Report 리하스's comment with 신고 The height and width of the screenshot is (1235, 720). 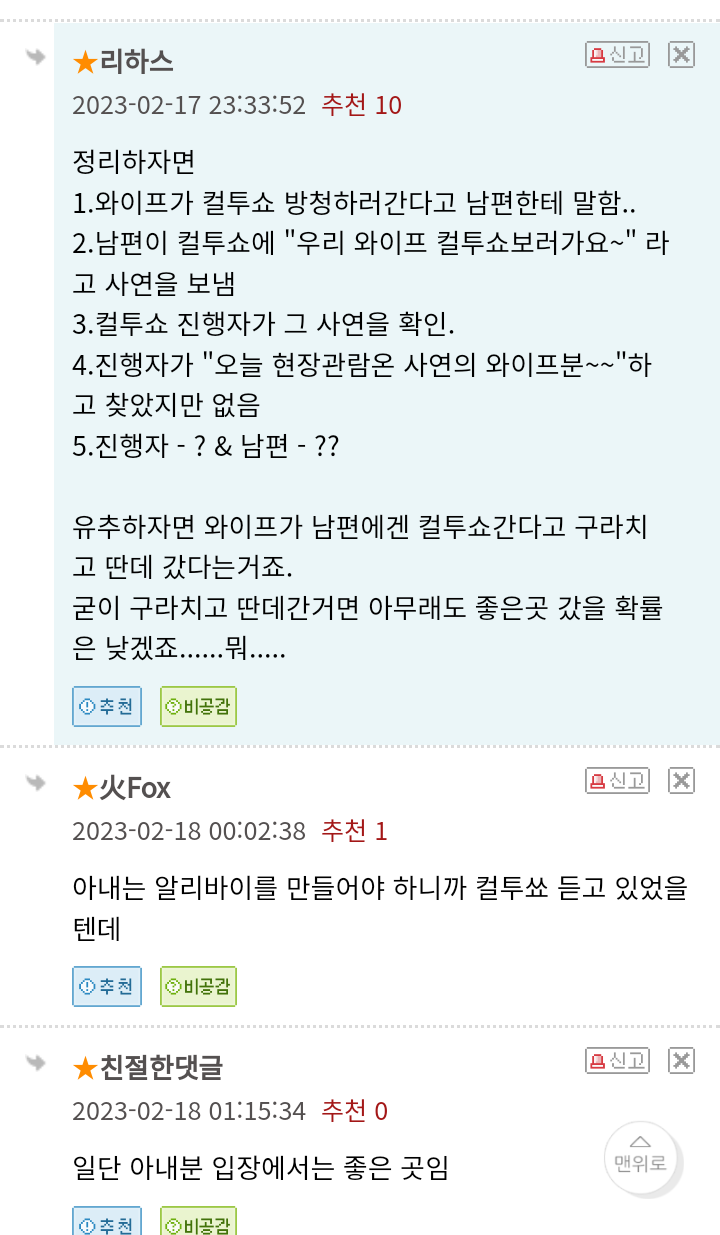(x=617, y=55)
